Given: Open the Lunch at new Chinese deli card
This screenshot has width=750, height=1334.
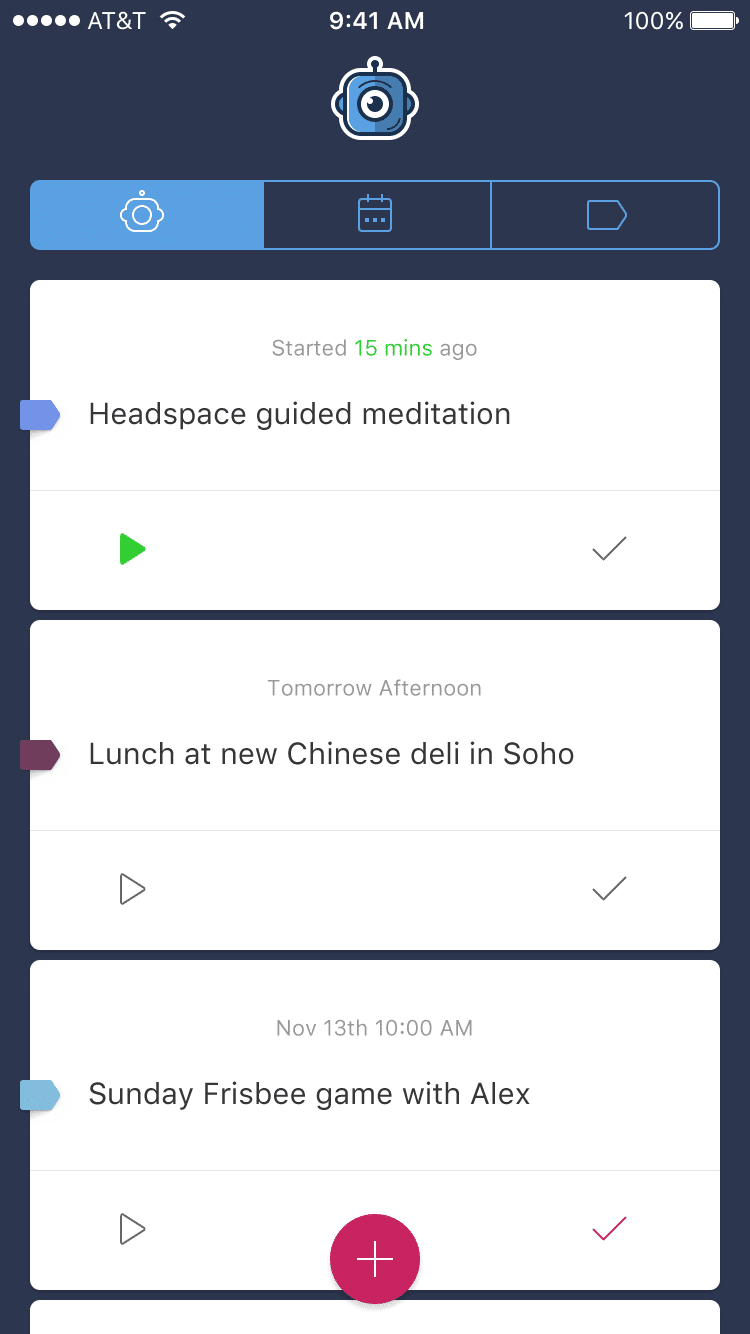Looking at the screenshot, I should tap(375, 726).
